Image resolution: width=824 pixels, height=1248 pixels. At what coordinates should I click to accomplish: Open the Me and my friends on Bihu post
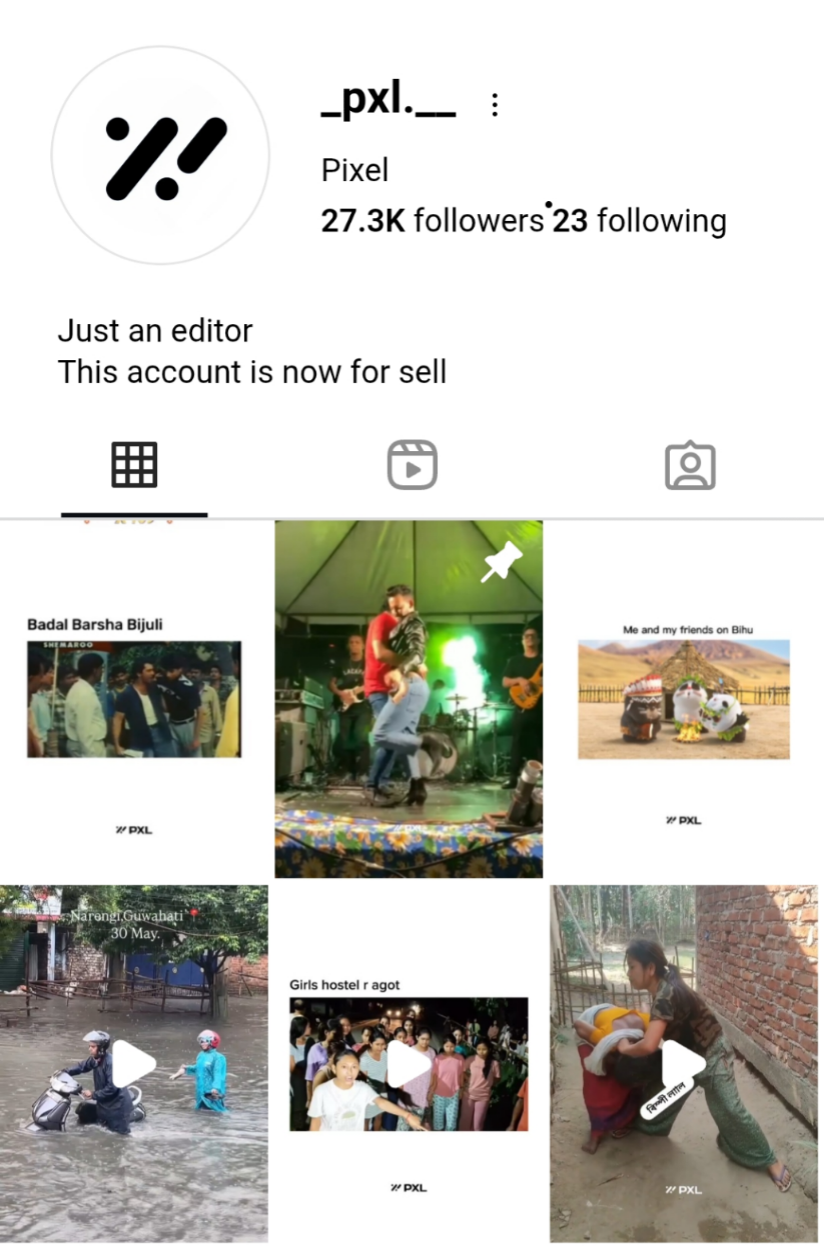[x=684, y=700]
